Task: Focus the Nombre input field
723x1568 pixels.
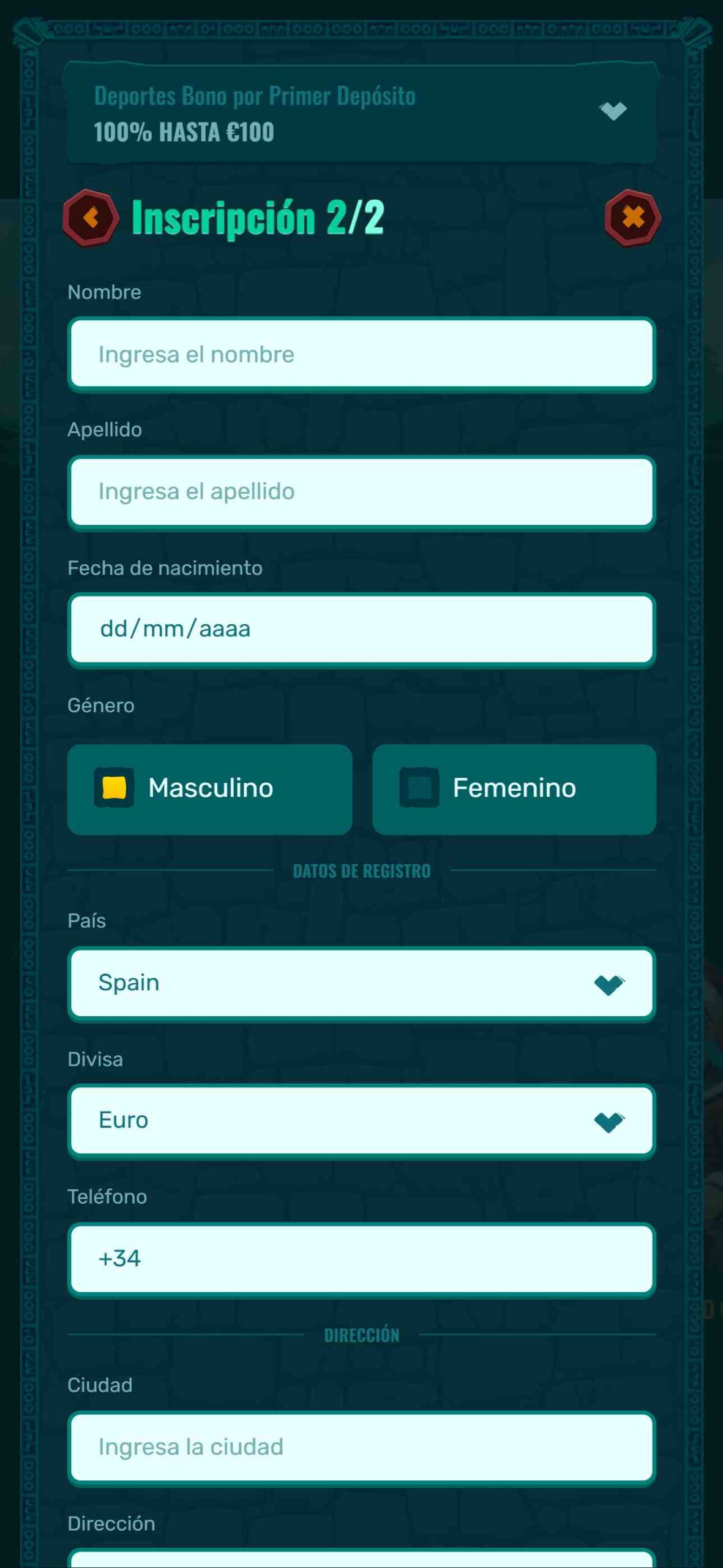Action: pos(361,354)
